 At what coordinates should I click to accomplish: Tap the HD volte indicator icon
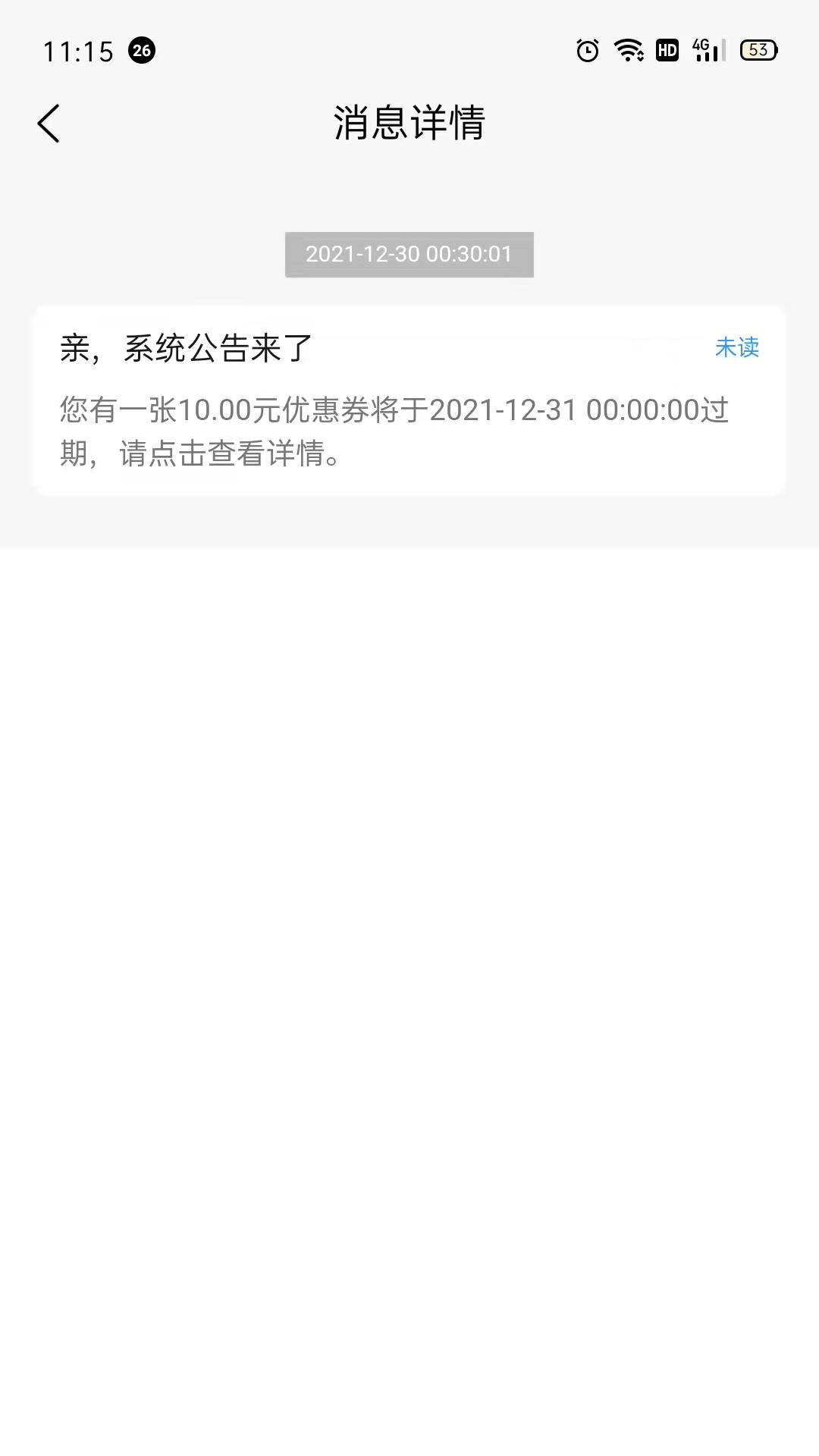(666, 51)
